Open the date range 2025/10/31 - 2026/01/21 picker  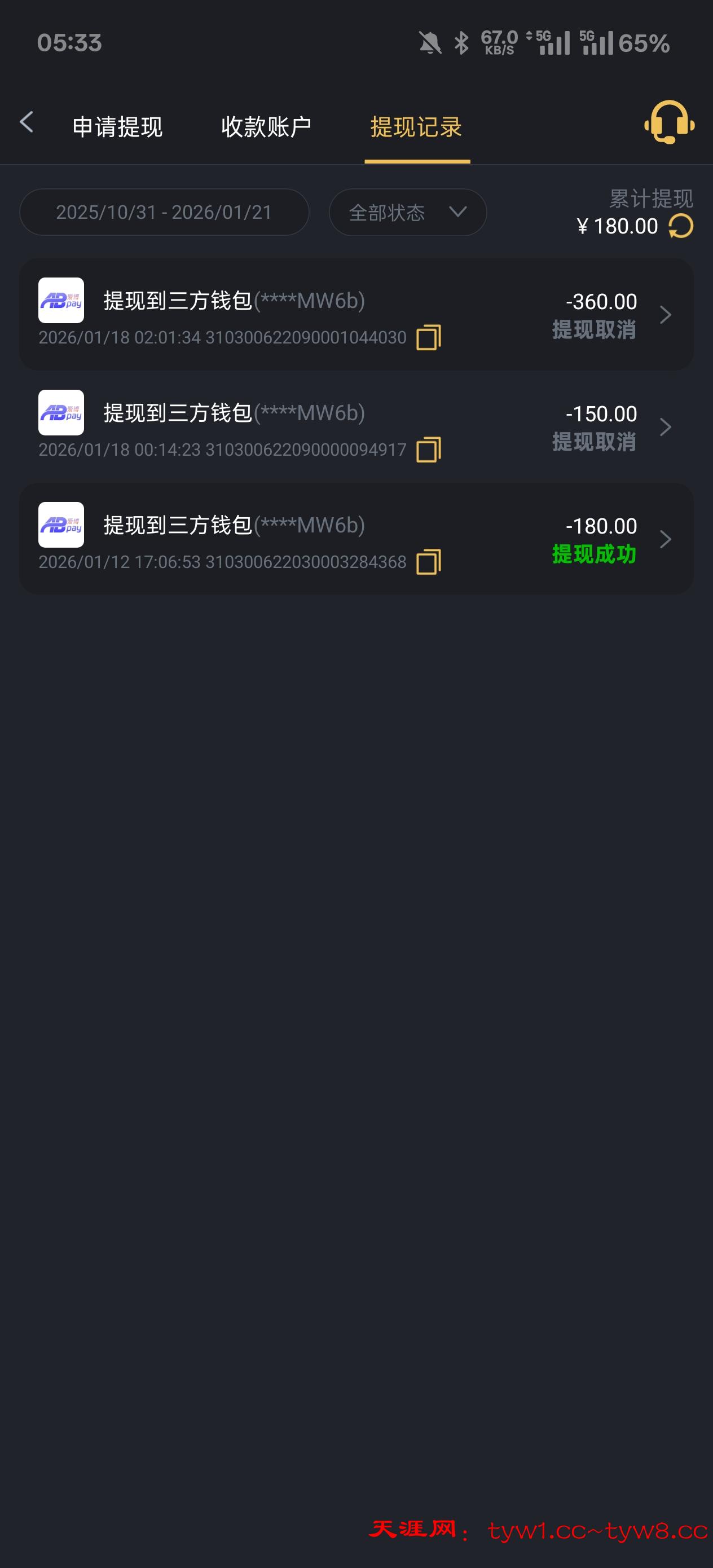coord(165,212)
